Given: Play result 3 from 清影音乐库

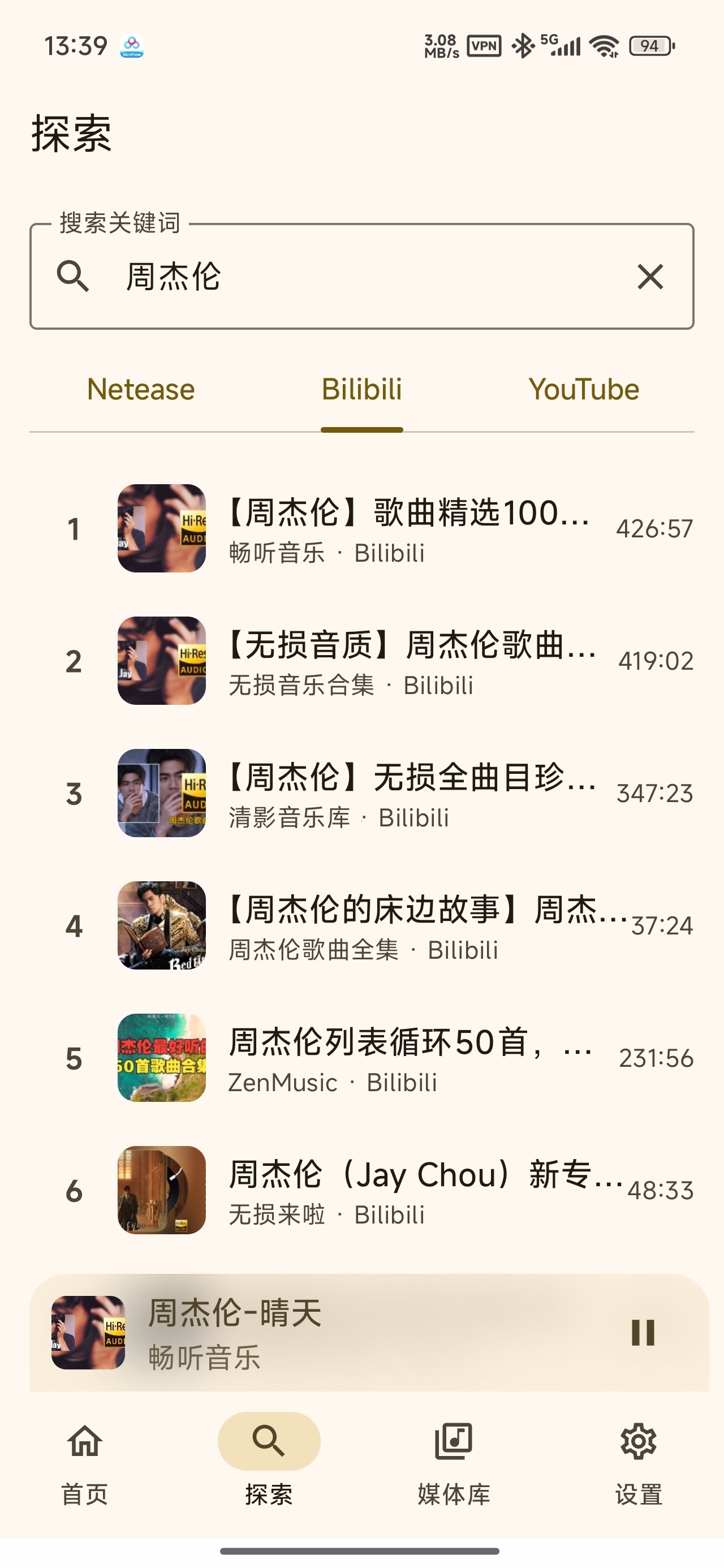Looking at the screenshot, I should click(x=361, y=793).
